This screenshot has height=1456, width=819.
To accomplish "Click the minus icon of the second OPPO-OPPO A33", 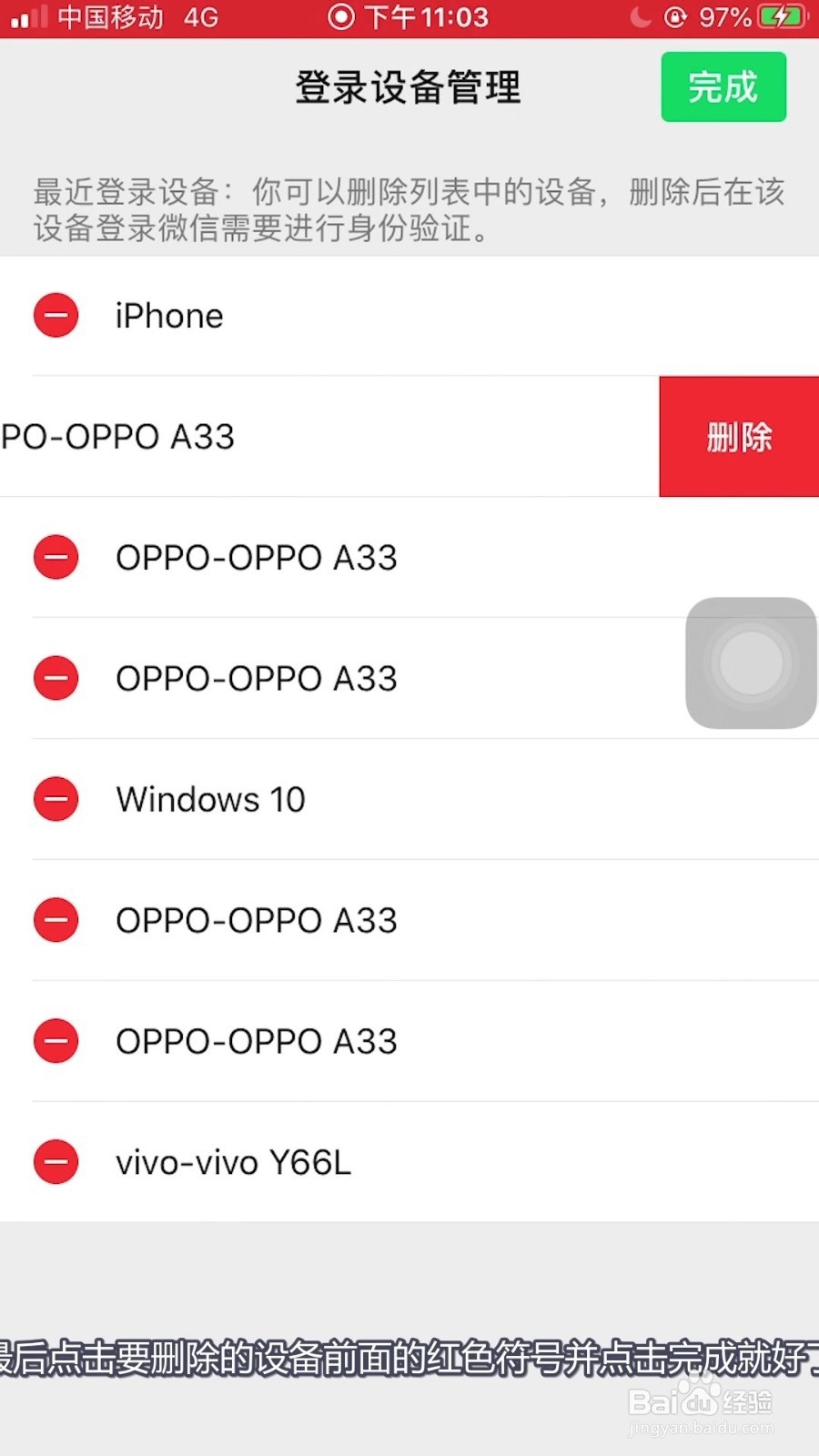I will point(56,678).
